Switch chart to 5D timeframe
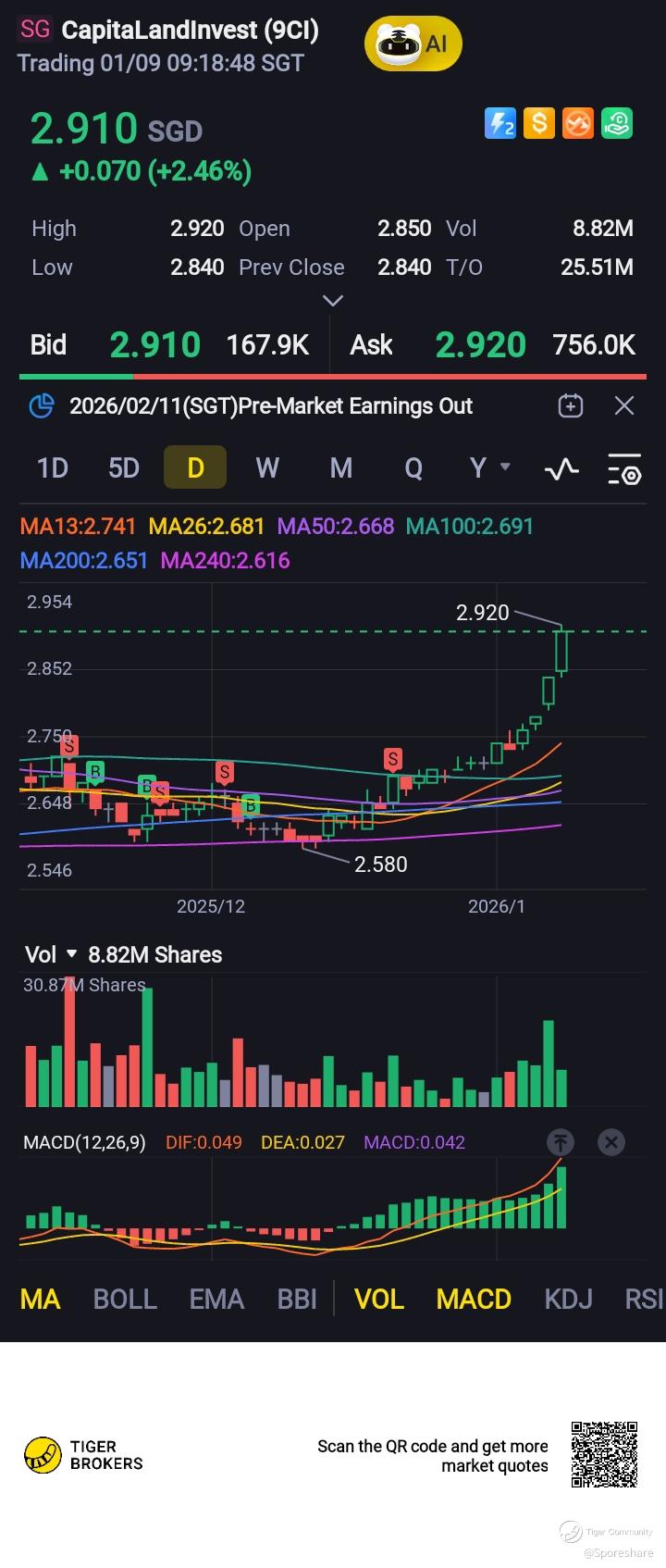The height and width of the screenshot is (1568, 666). [x=124, y=467]
